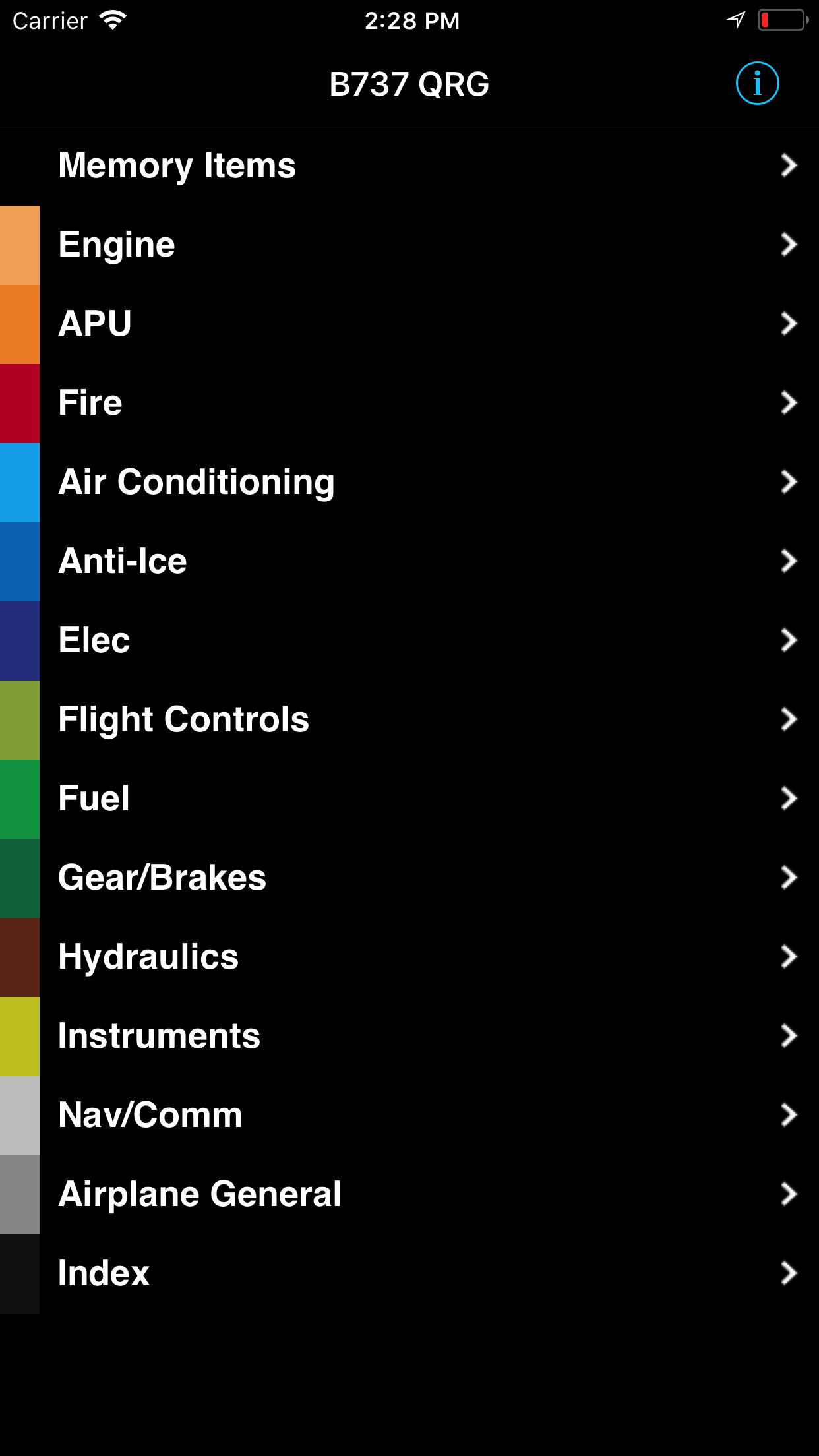Open Nav/Comm
Screen dimensions: 819x1456
tap(409, 1115)
